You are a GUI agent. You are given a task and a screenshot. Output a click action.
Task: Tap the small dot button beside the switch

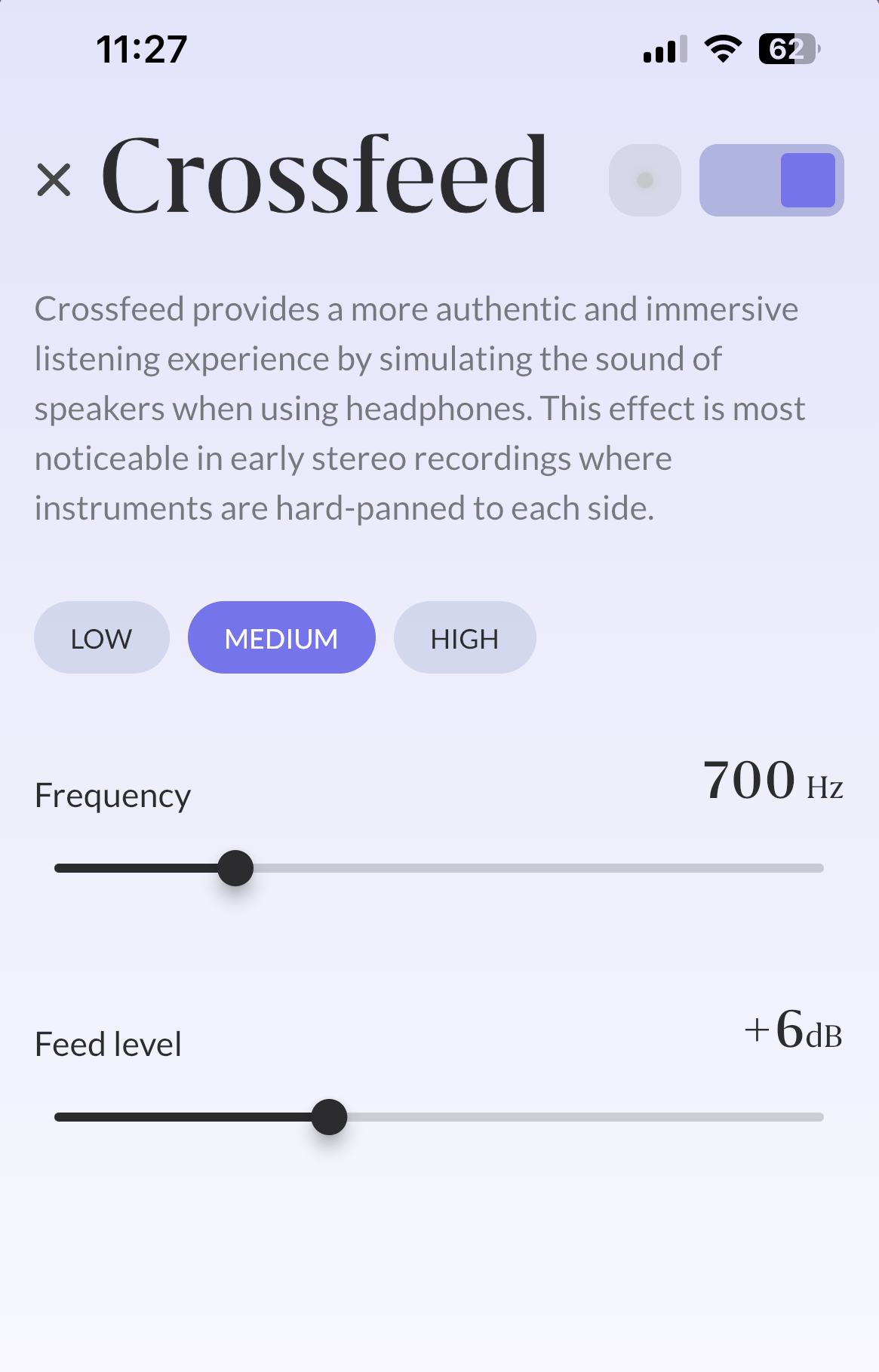[645, 180]
